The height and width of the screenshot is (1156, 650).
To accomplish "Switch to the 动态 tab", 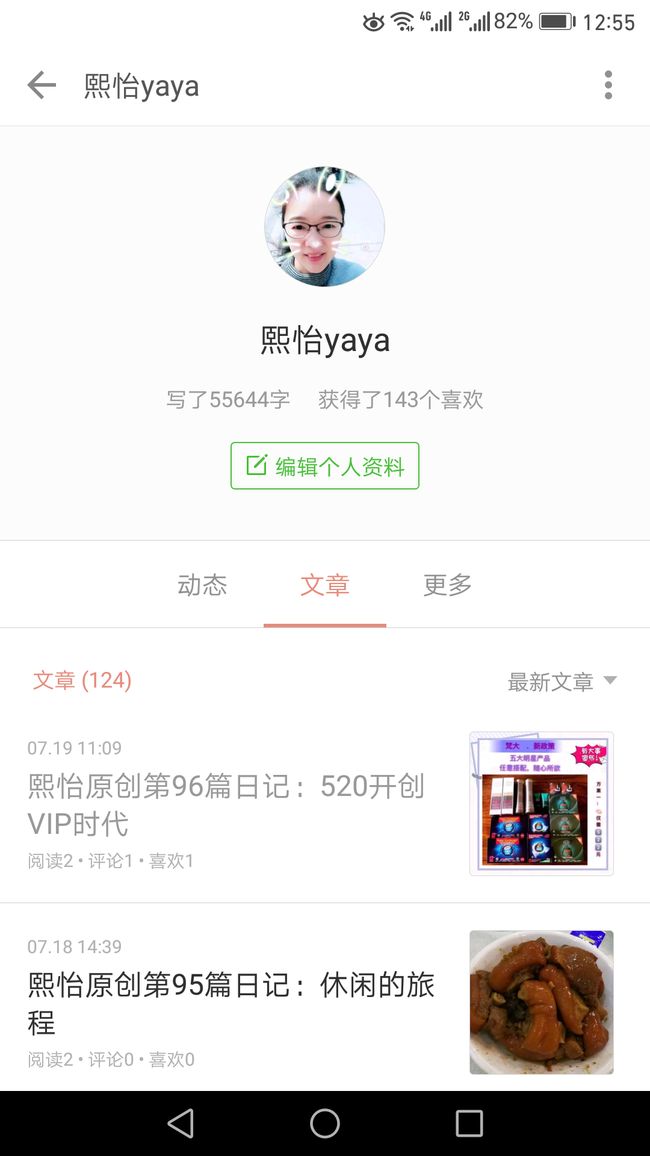I will click(202, 585).
